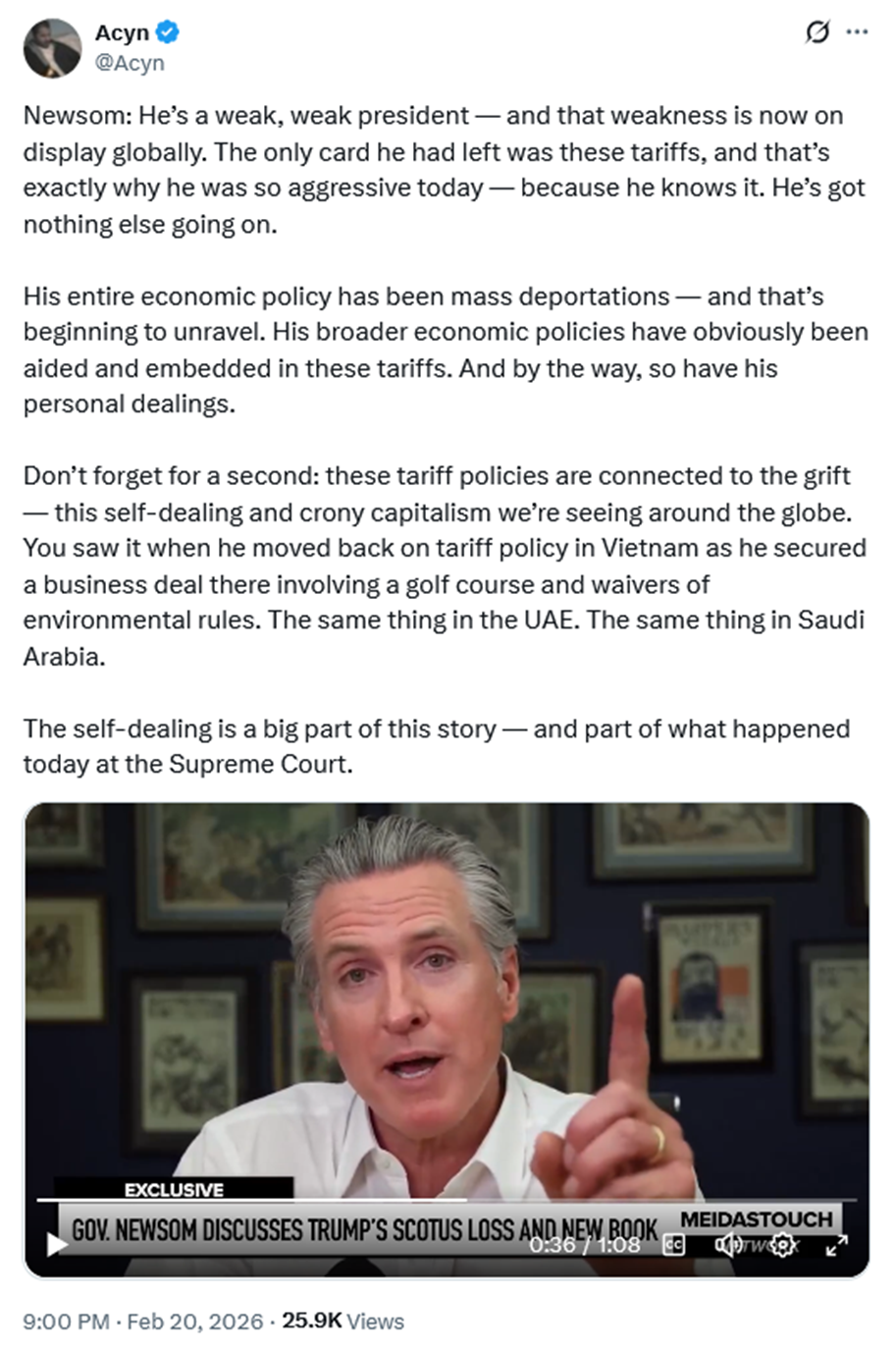Tap the Grok icon on the post

tap(817, 32)
